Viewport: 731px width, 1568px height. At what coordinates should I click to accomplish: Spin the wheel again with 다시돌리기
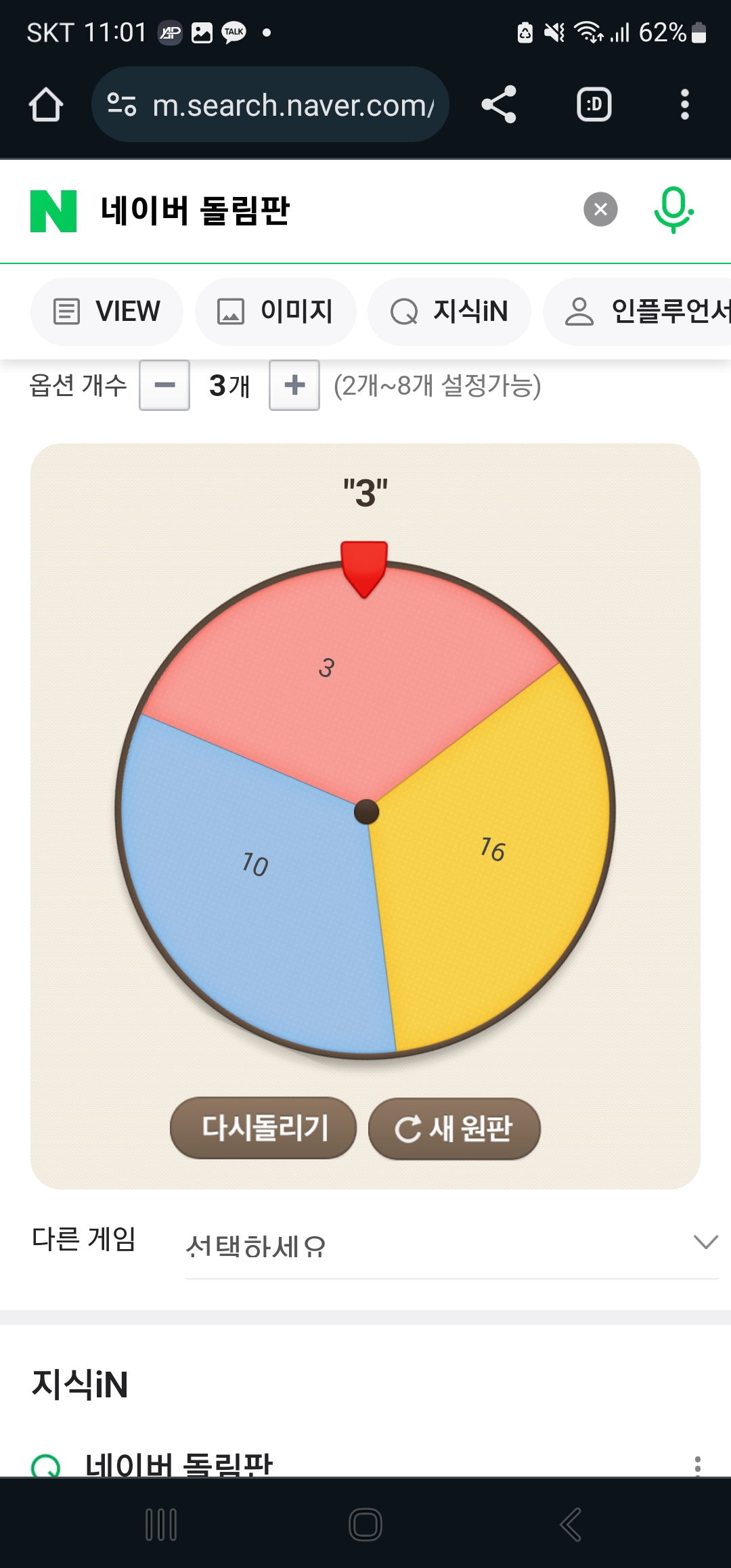point(263,1128)
